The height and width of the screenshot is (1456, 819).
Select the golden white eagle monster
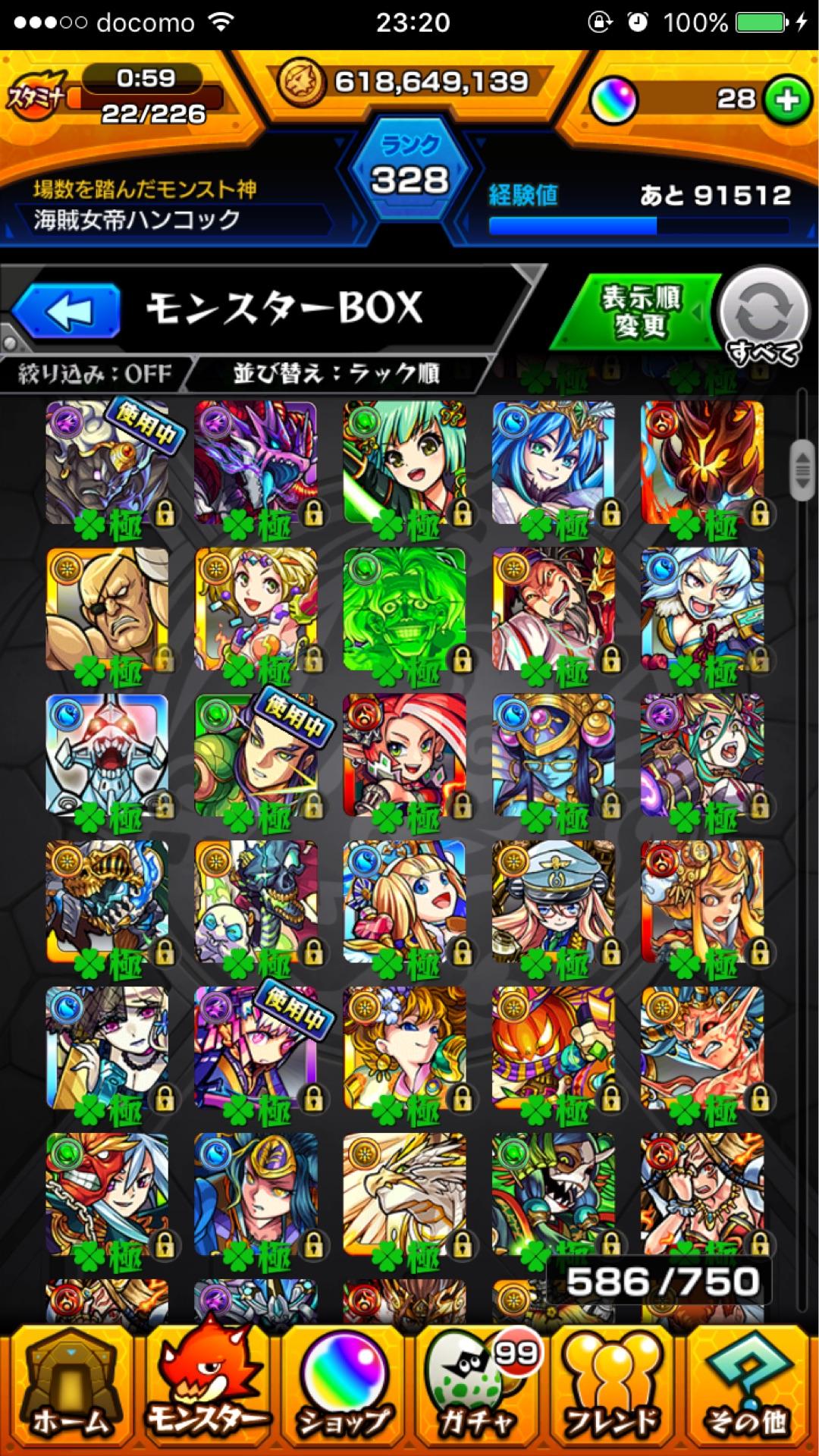tap(404, 1194)
